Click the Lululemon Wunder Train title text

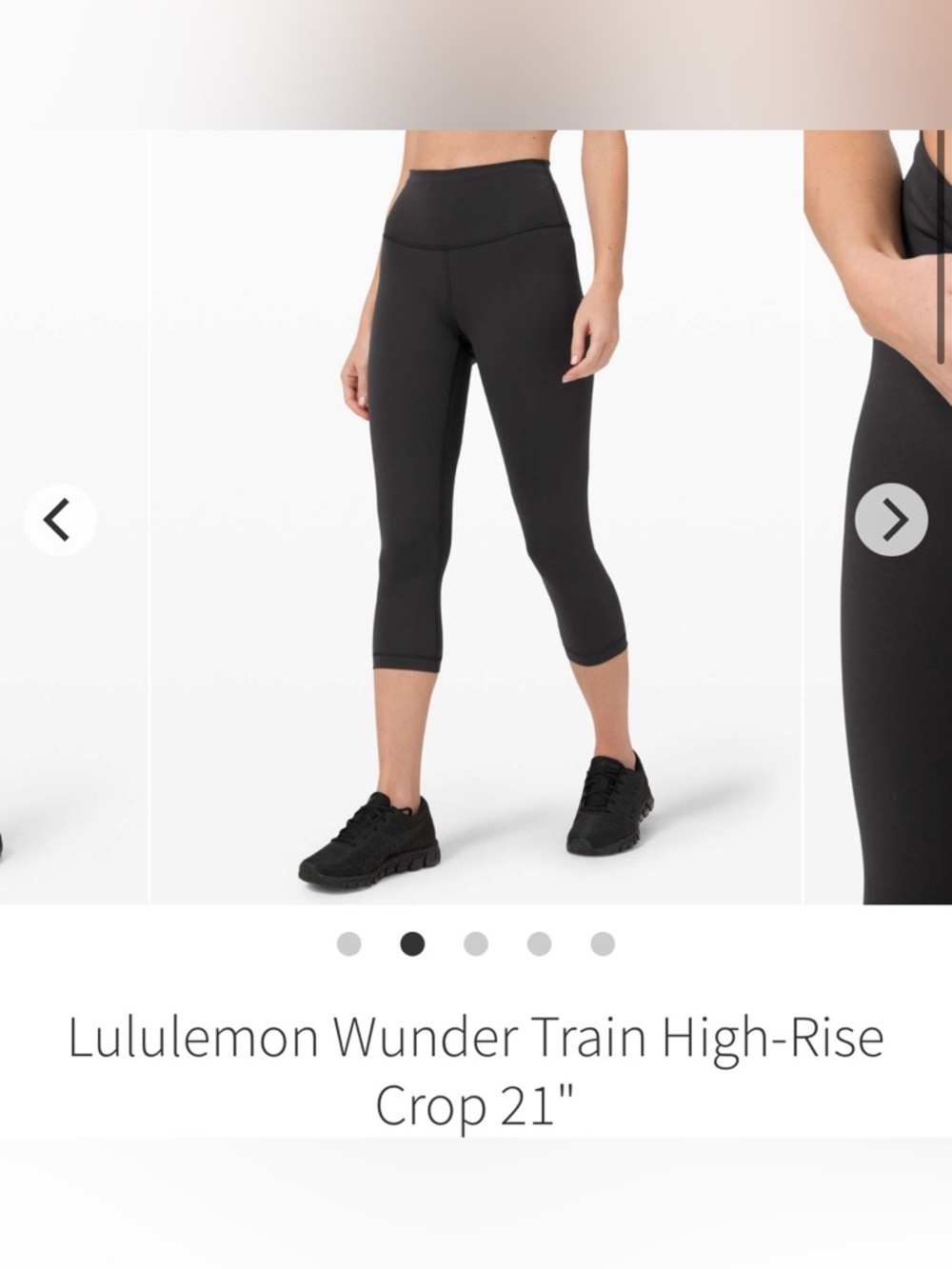click(476, 1041)
